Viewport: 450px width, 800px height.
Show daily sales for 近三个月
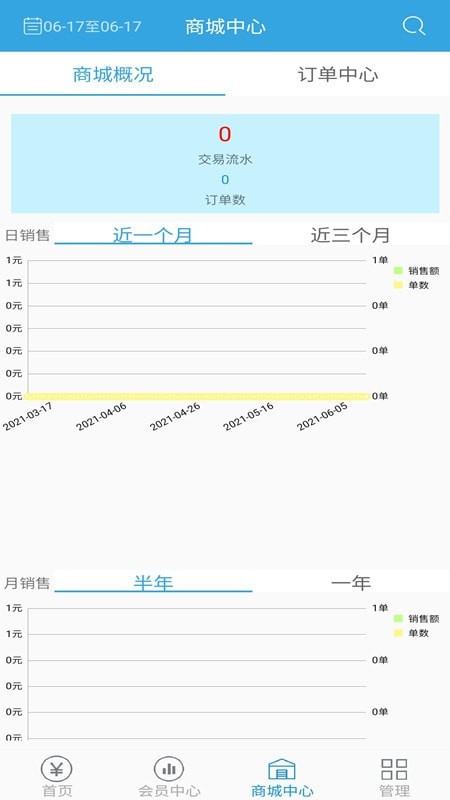pos(351,235)
